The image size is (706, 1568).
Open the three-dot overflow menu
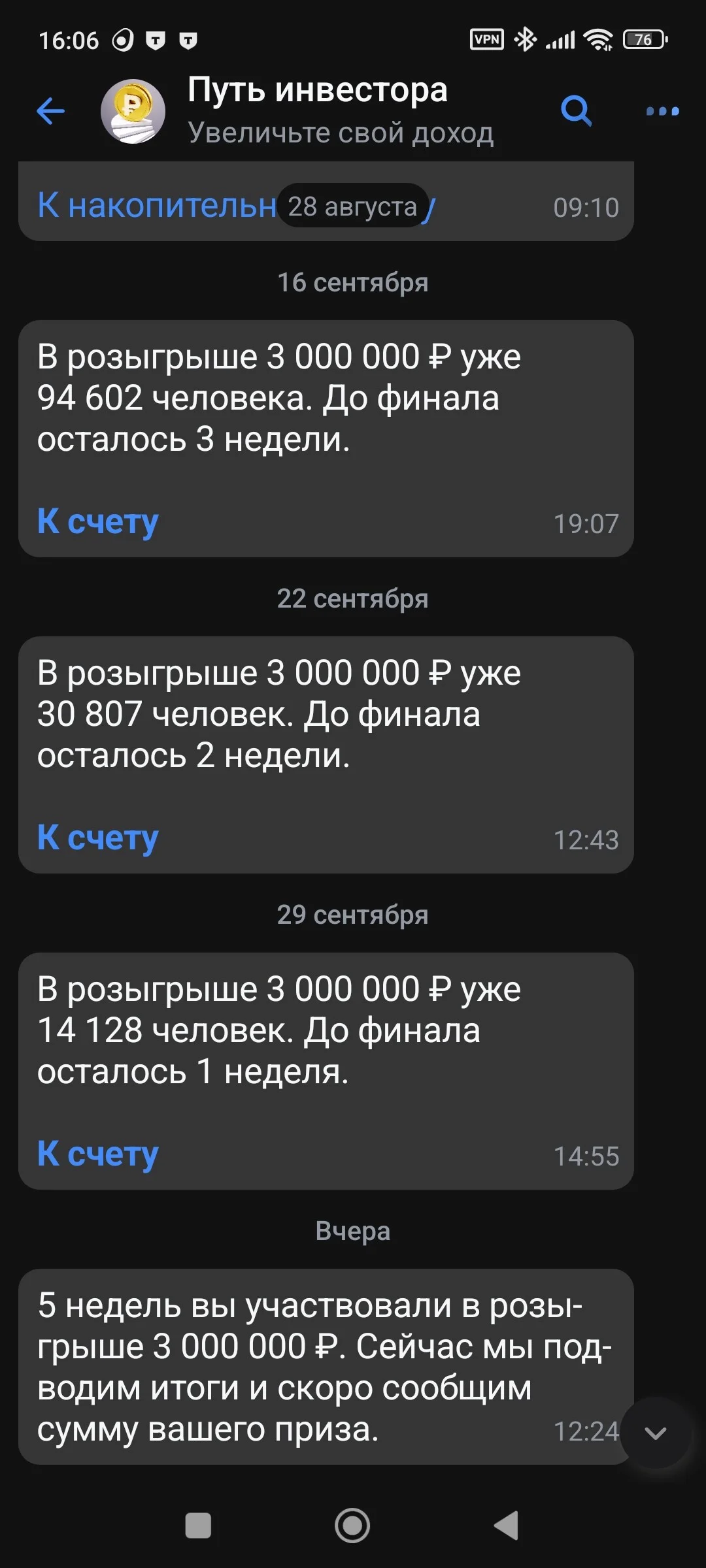[662, 112]
